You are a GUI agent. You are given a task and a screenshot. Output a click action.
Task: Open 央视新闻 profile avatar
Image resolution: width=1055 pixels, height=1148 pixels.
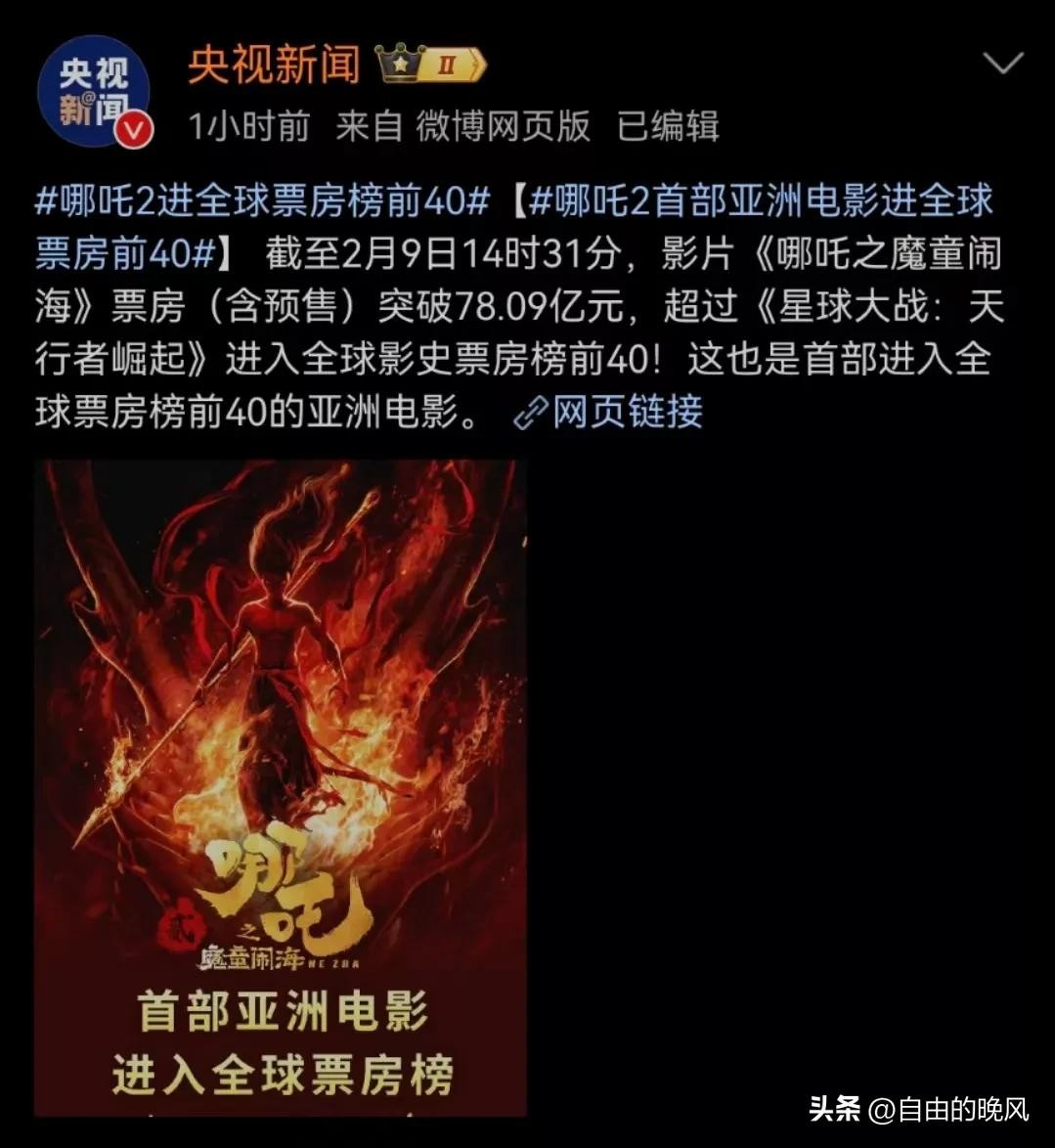94,91
